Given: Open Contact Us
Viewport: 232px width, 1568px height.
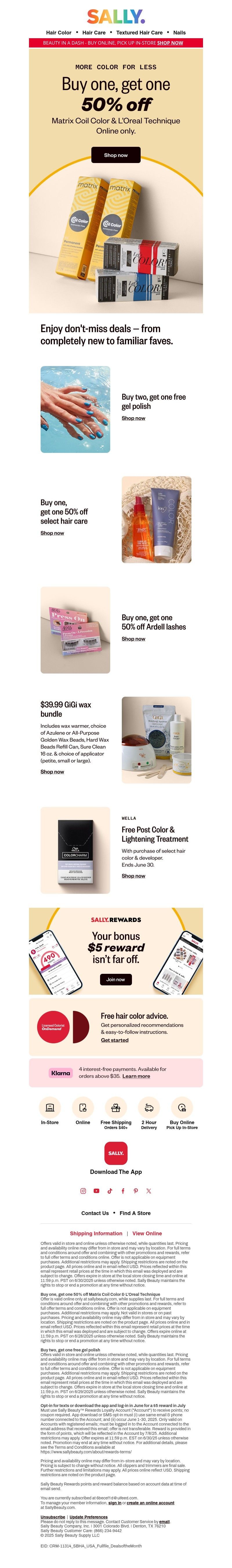Looking at the screenshot, I should pos(95,1213).
